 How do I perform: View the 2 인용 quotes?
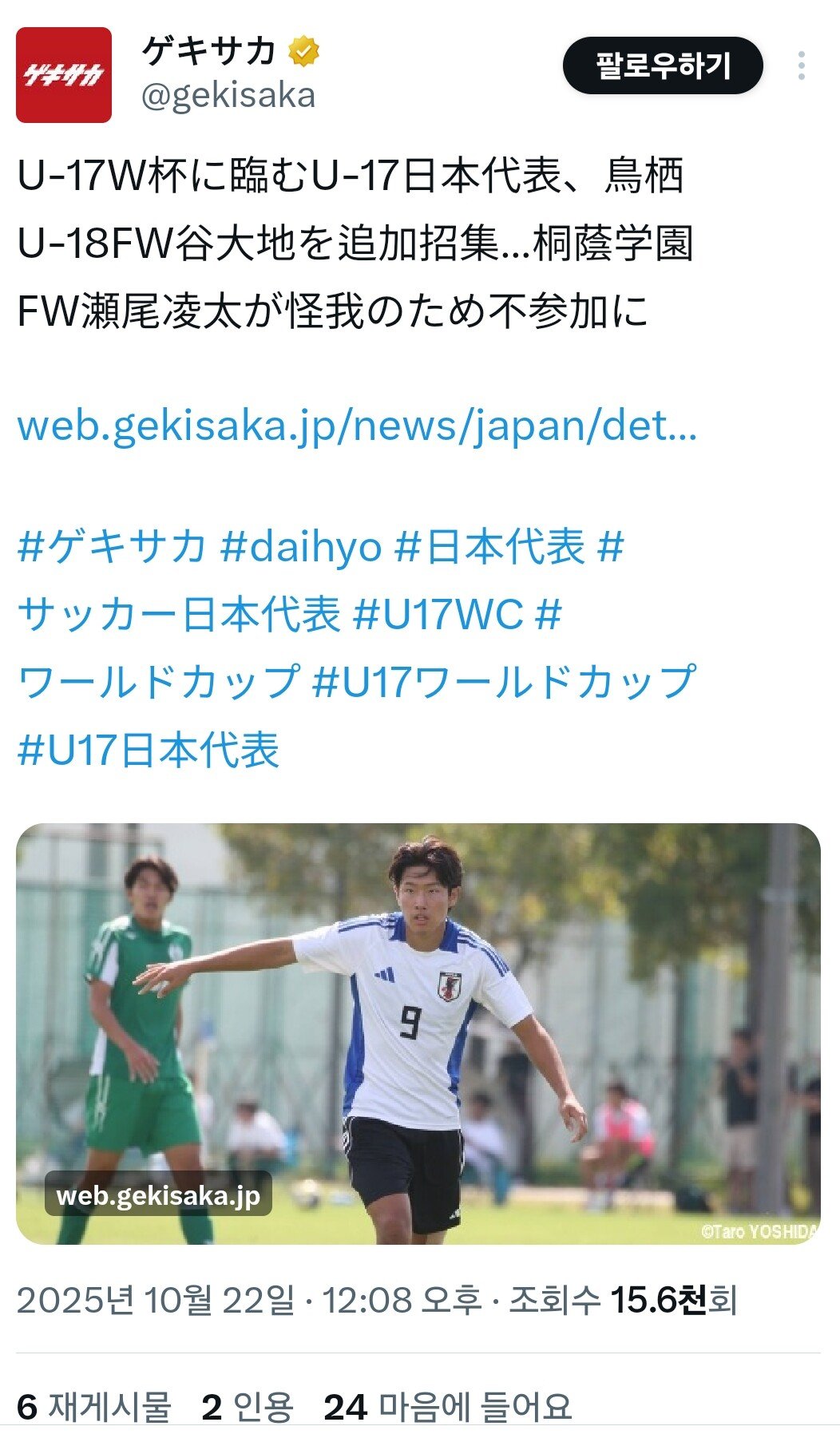(x=248, y=1406)
